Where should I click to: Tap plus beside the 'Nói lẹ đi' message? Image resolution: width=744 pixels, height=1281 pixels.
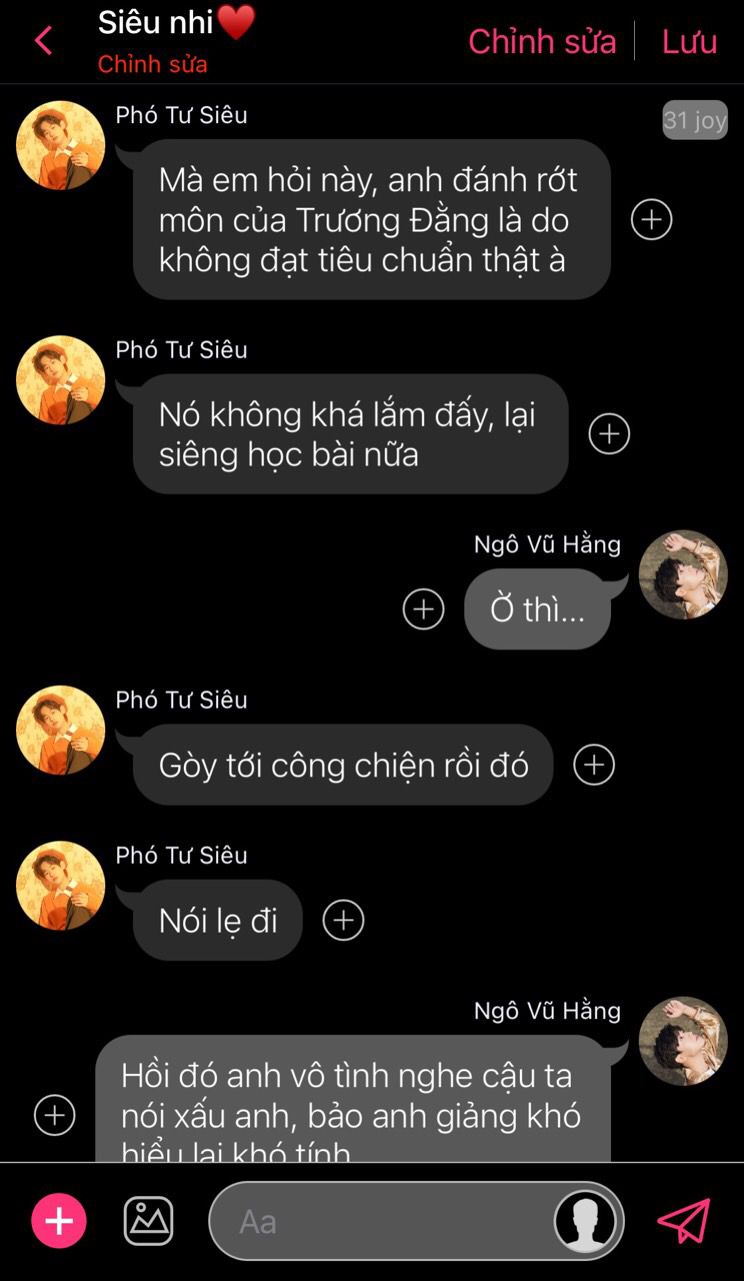343,920
